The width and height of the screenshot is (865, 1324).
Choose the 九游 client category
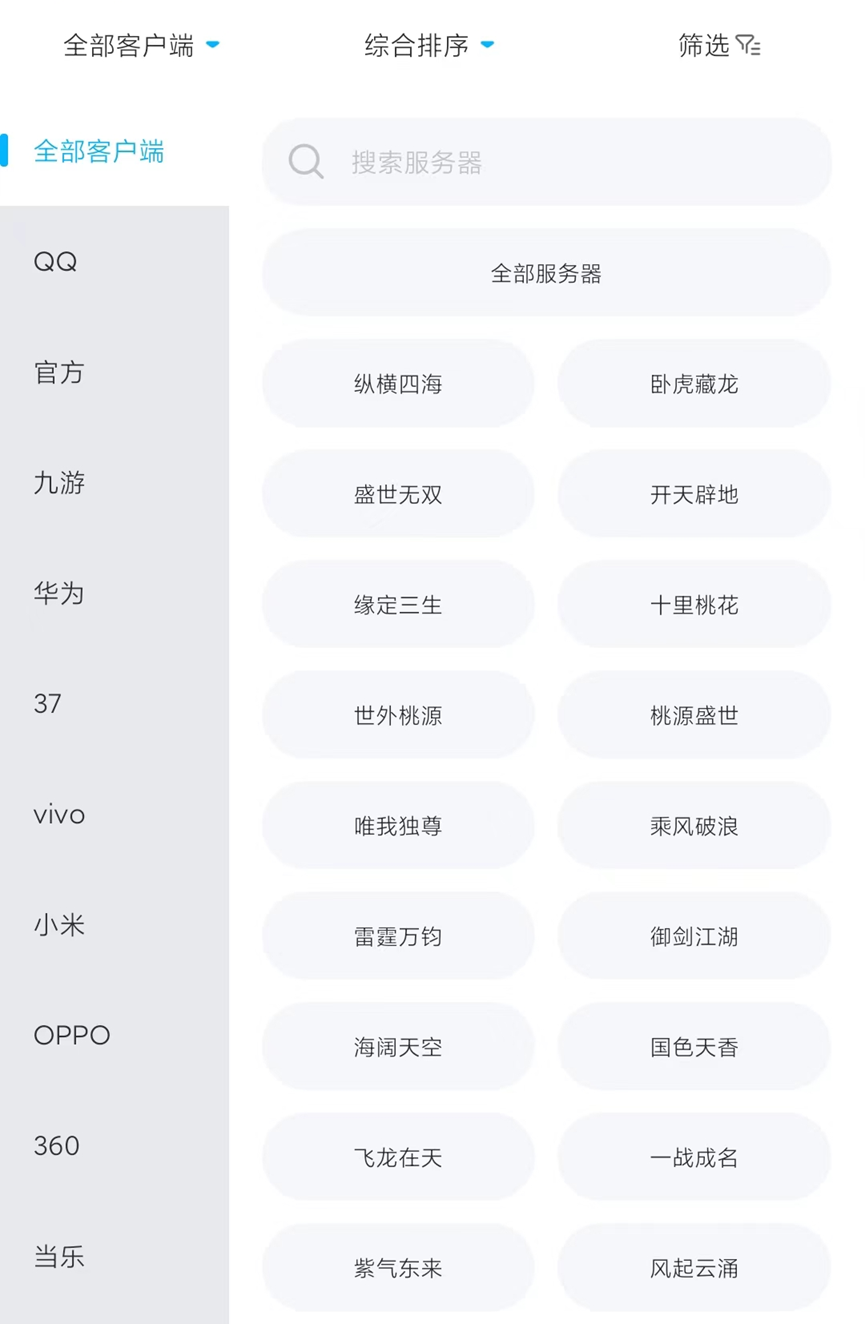pyautogui.click(x=59, y=483)
